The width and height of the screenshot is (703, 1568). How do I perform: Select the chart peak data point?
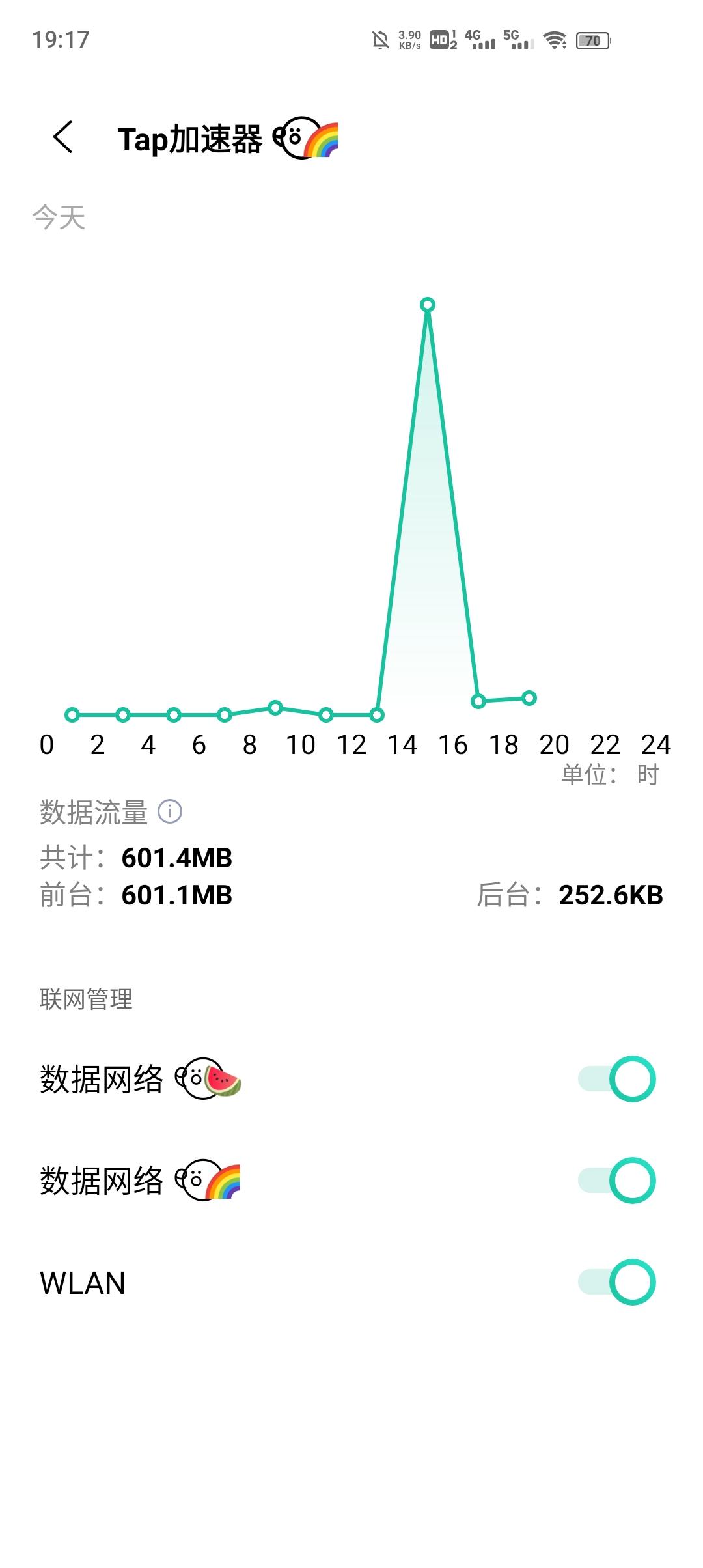point(428,305)
